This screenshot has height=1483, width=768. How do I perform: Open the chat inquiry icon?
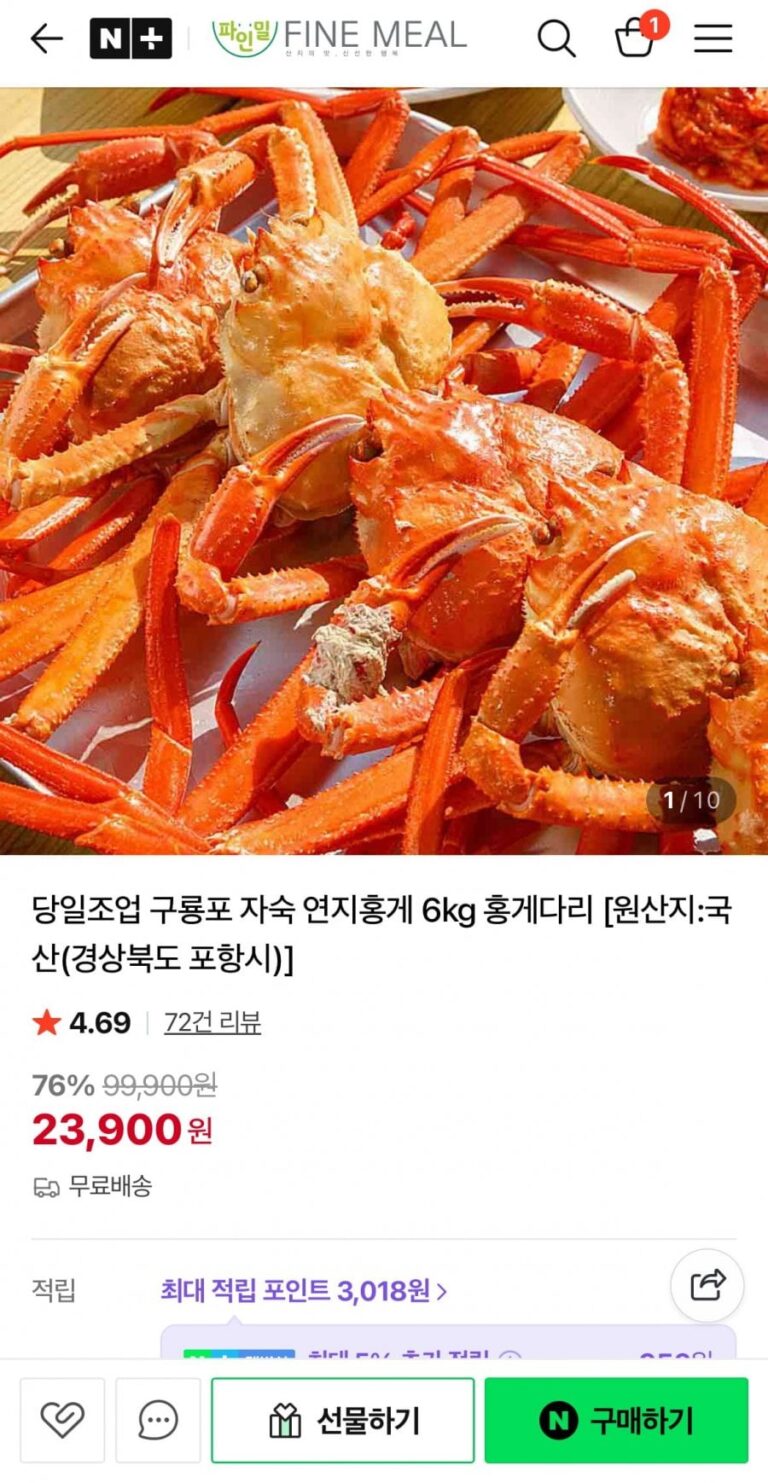click(x=158, y=1419)
